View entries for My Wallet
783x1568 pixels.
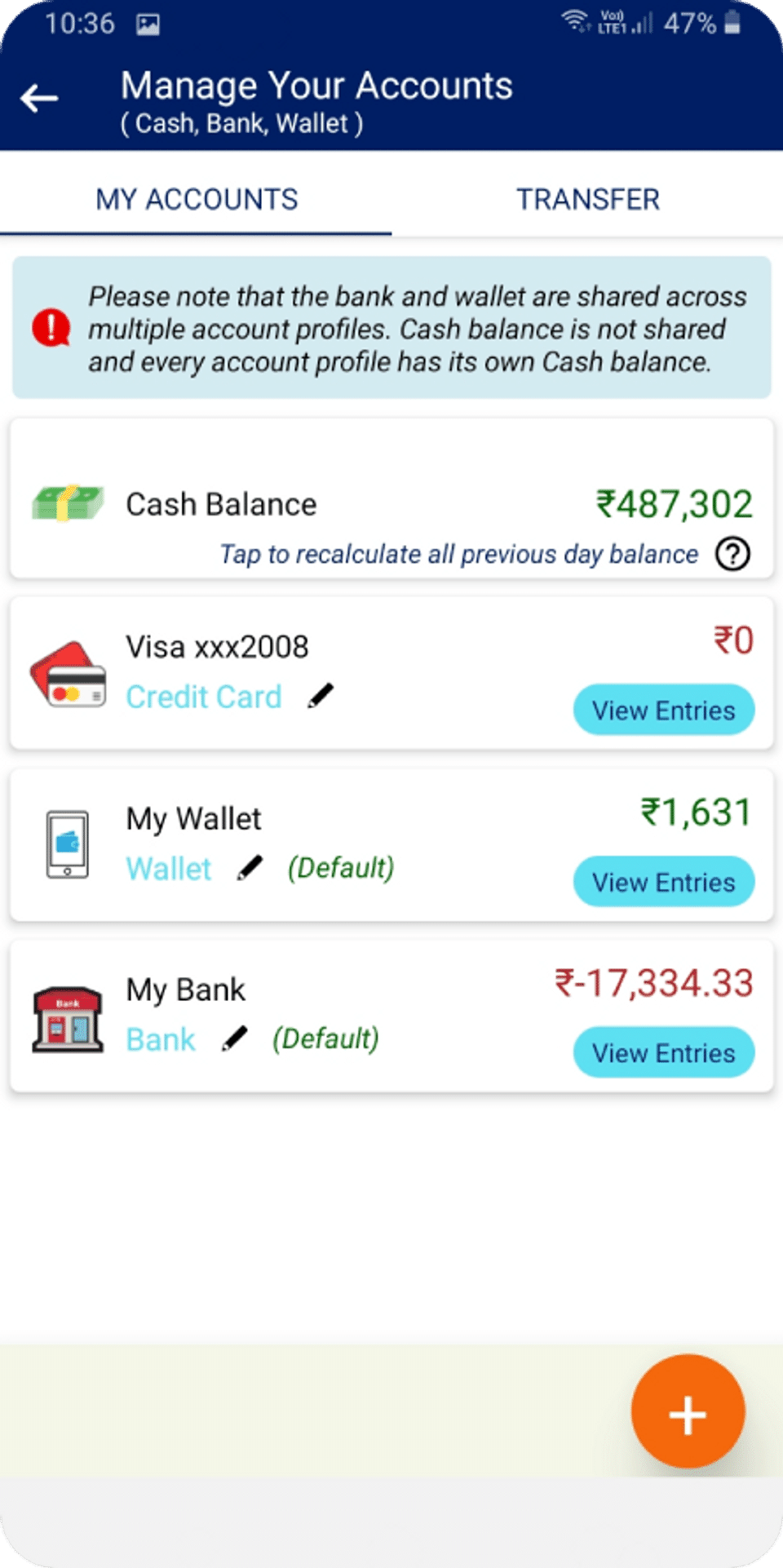tap(663, 882)
